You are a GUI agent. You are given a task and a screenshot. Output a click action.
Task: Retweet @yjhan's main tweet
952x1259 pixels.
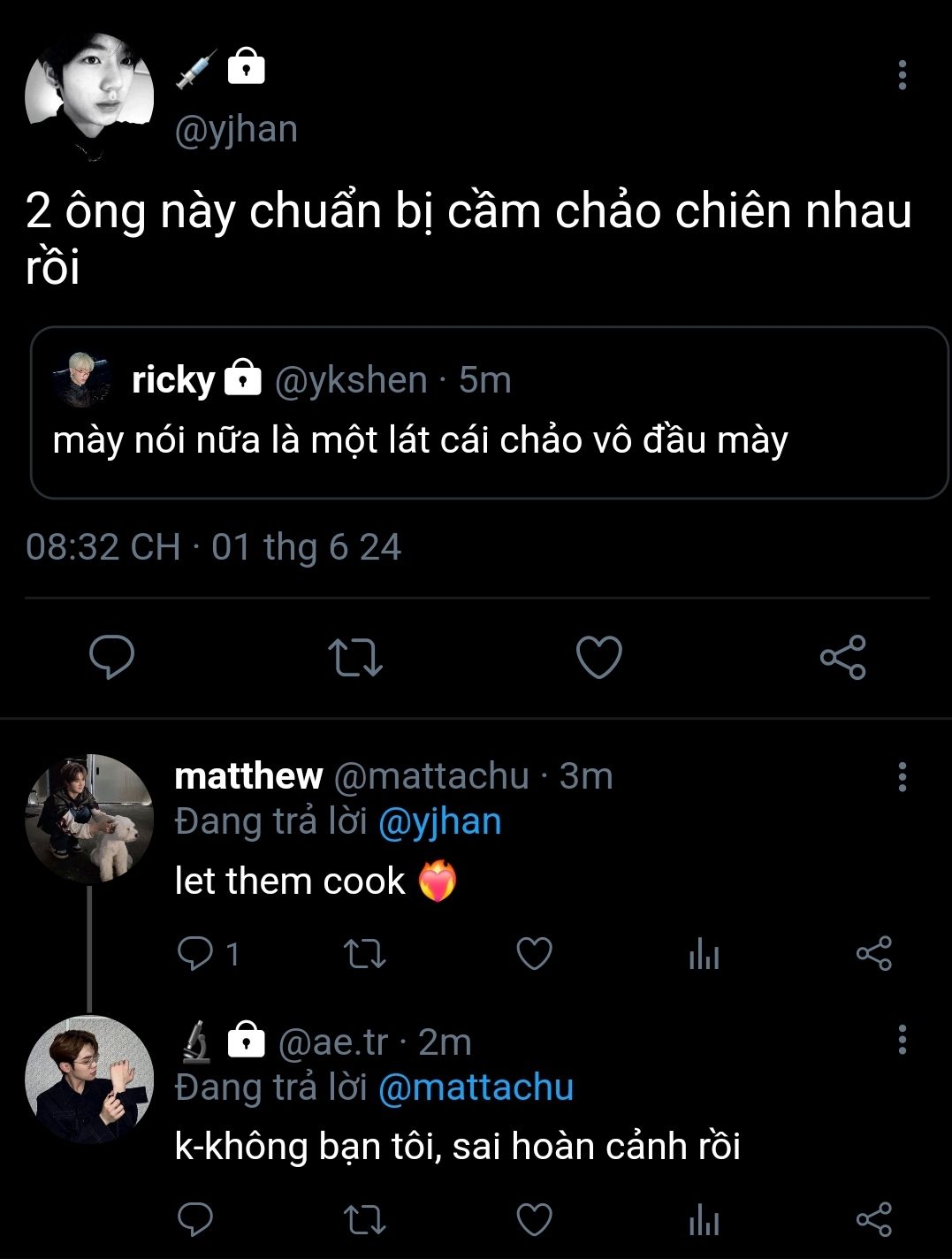(x=354, y=658)
